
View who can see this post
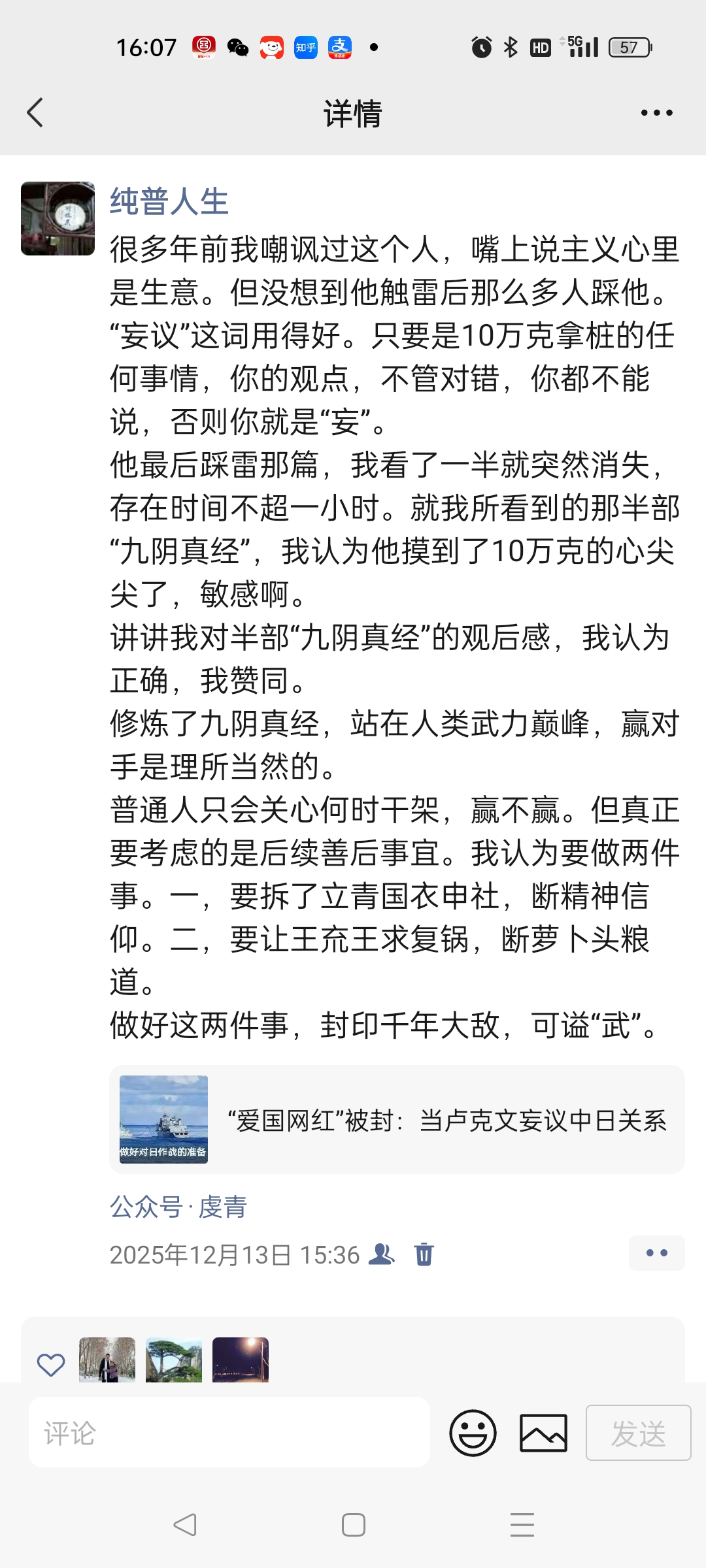pos(381,1254)
